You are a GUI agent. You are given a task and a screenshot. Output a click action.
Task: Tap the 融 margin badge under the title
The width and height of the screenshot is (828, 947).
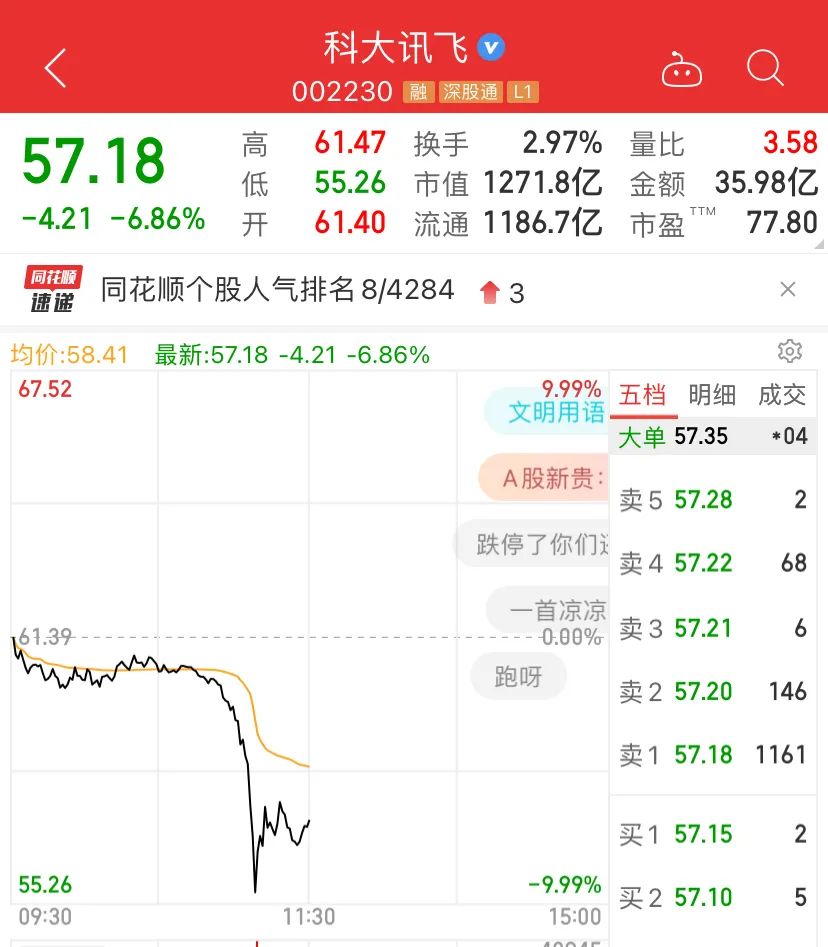[x=418, y=92]
